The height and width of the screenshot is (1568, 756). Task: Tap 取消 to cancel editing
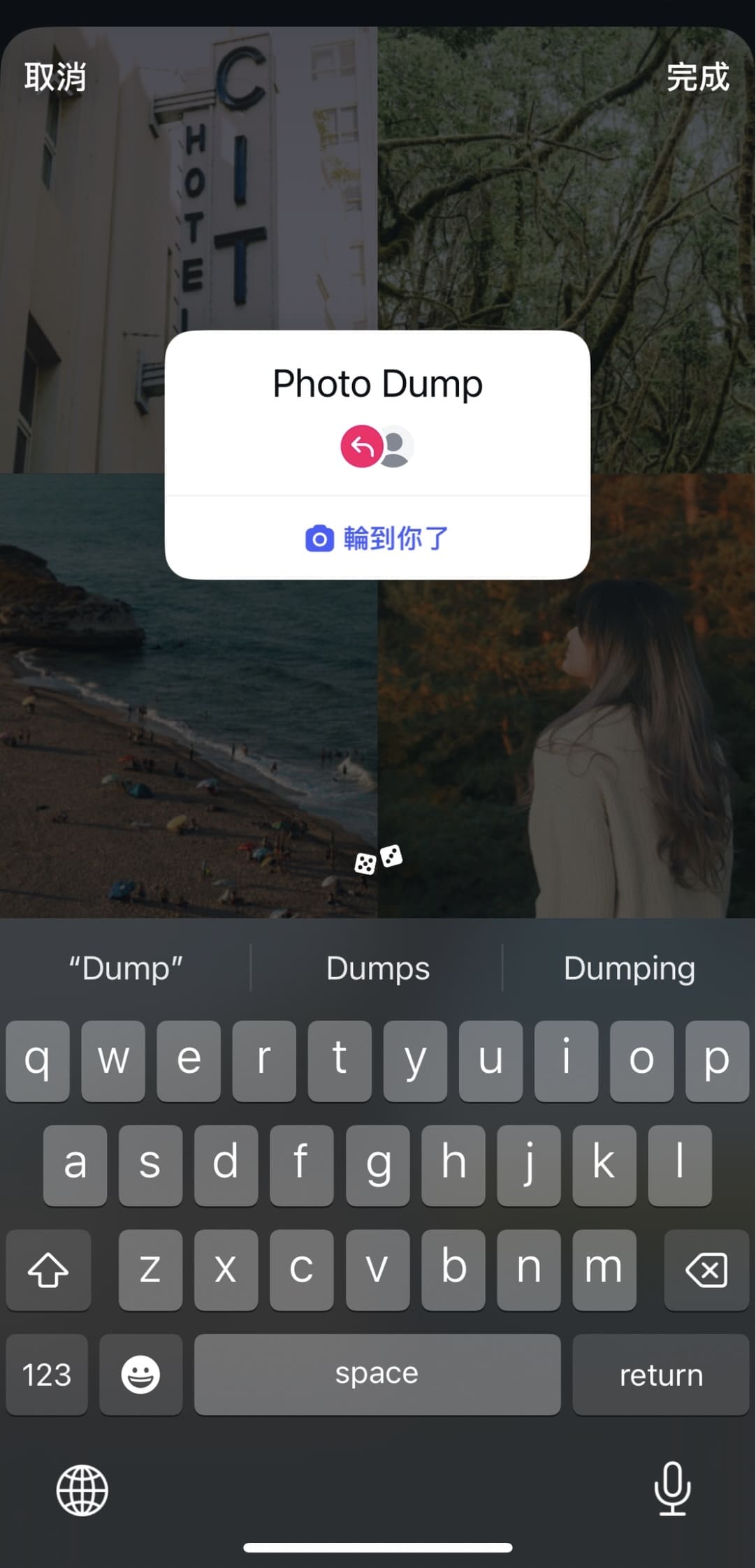pyautogui.click(x=55, y=77)
